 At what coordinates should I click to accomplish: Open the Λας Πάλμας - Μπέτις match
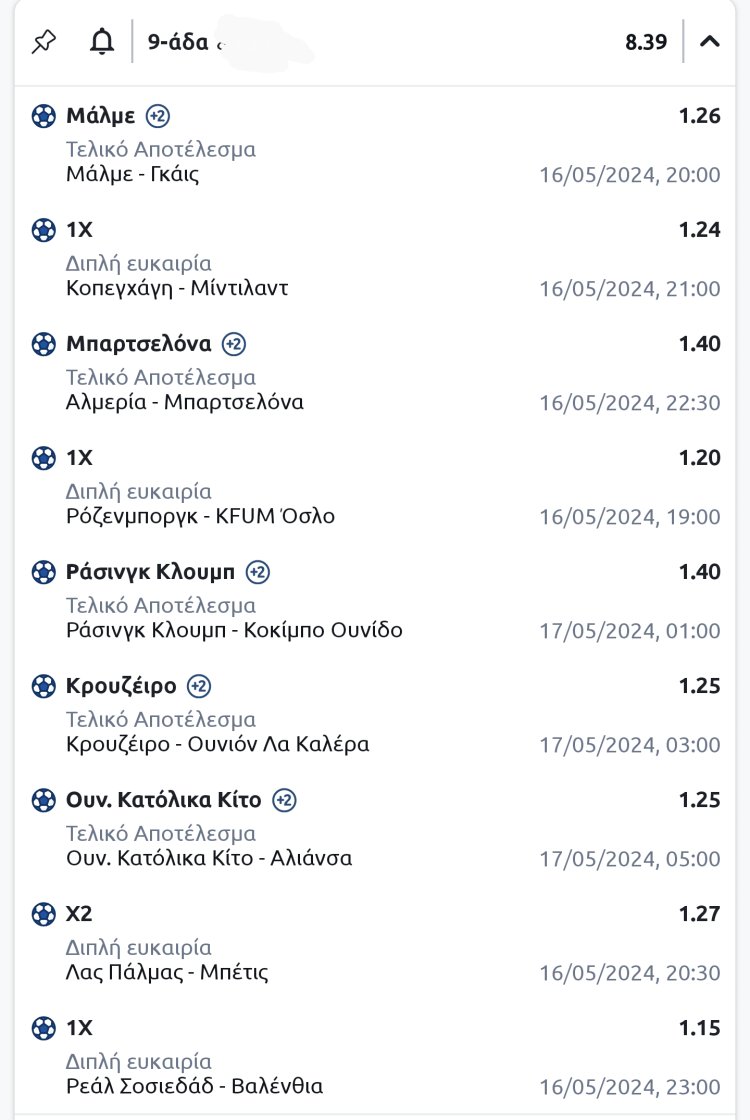167,972
